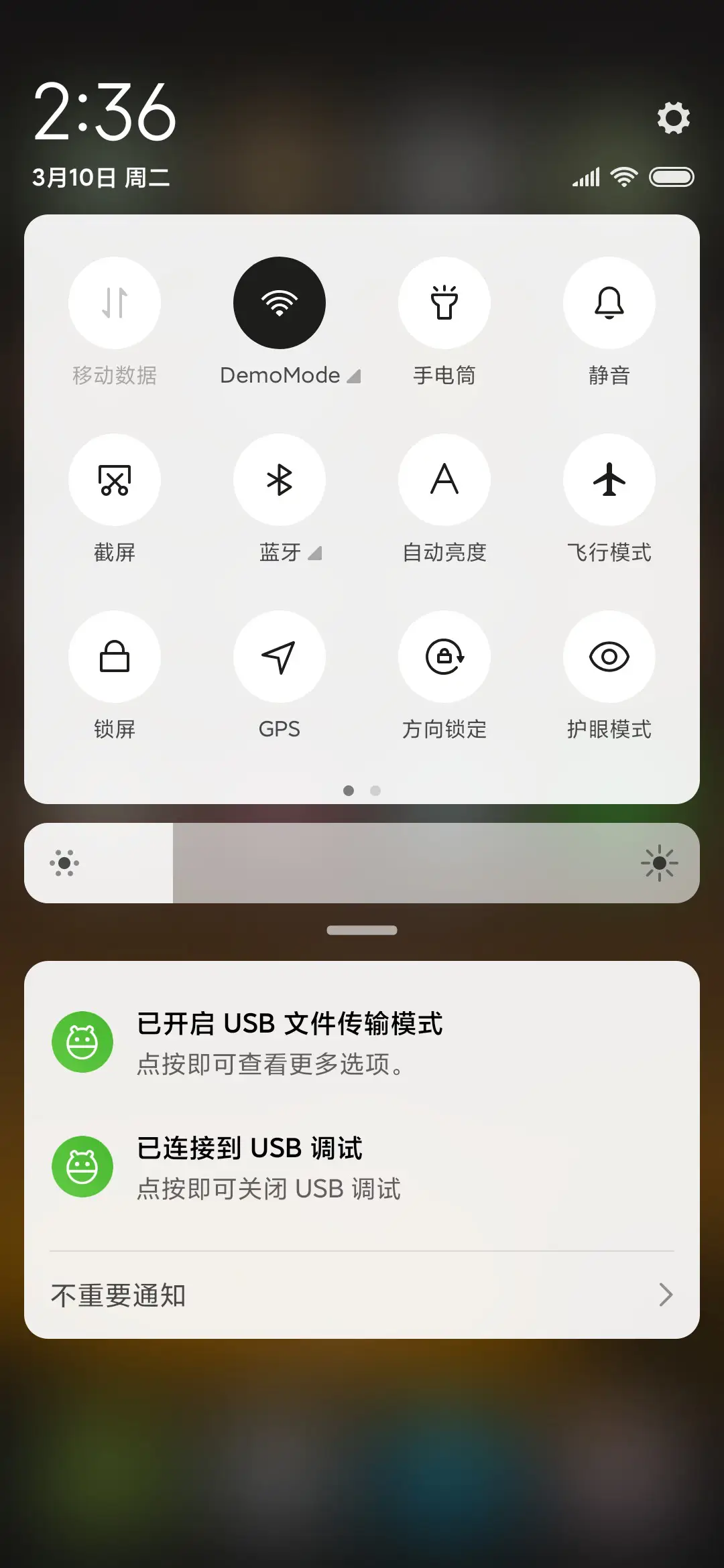Select the auto brightness 自动亮度 tile
The image size is (724, 1568).
click(444, 480)
